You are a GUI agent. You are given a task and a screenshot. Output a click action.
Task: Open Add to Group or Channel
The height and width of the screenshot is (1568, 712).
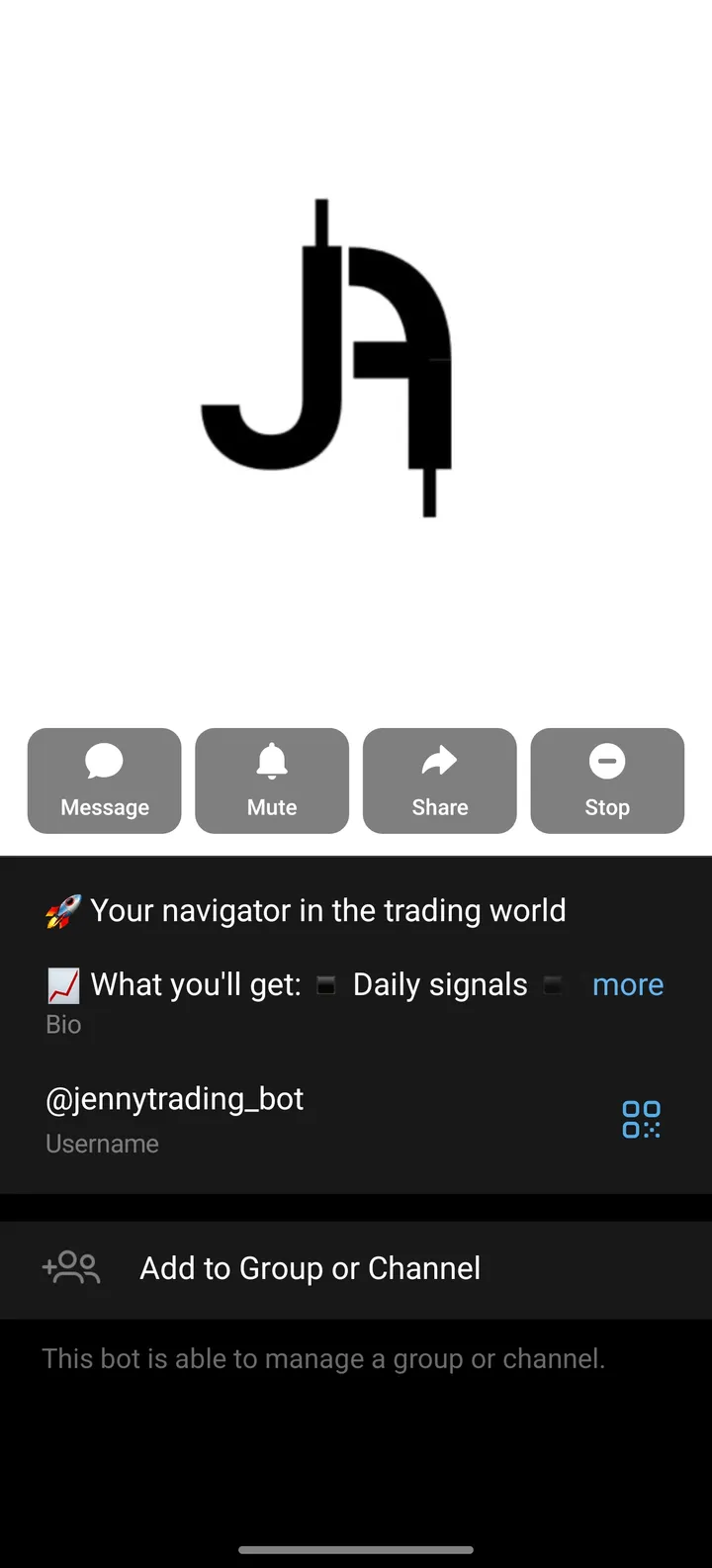(309, 1267)
